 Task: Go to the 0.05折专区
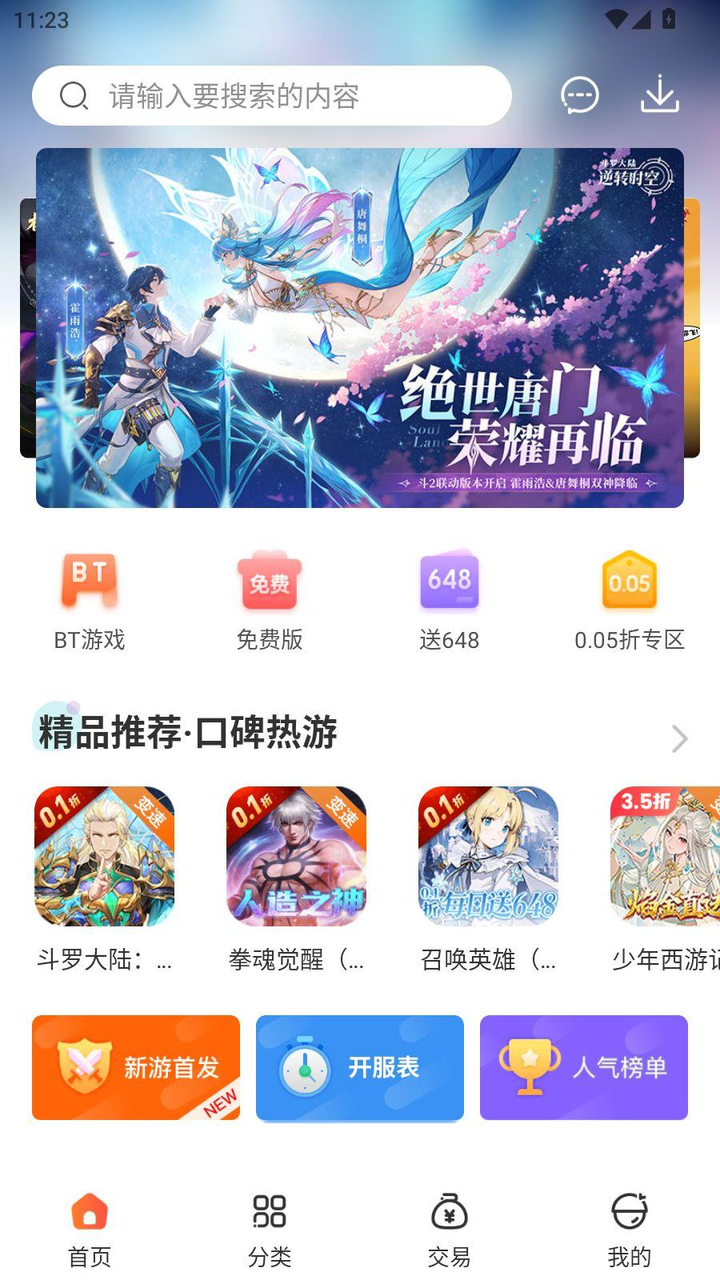(629, 600)
